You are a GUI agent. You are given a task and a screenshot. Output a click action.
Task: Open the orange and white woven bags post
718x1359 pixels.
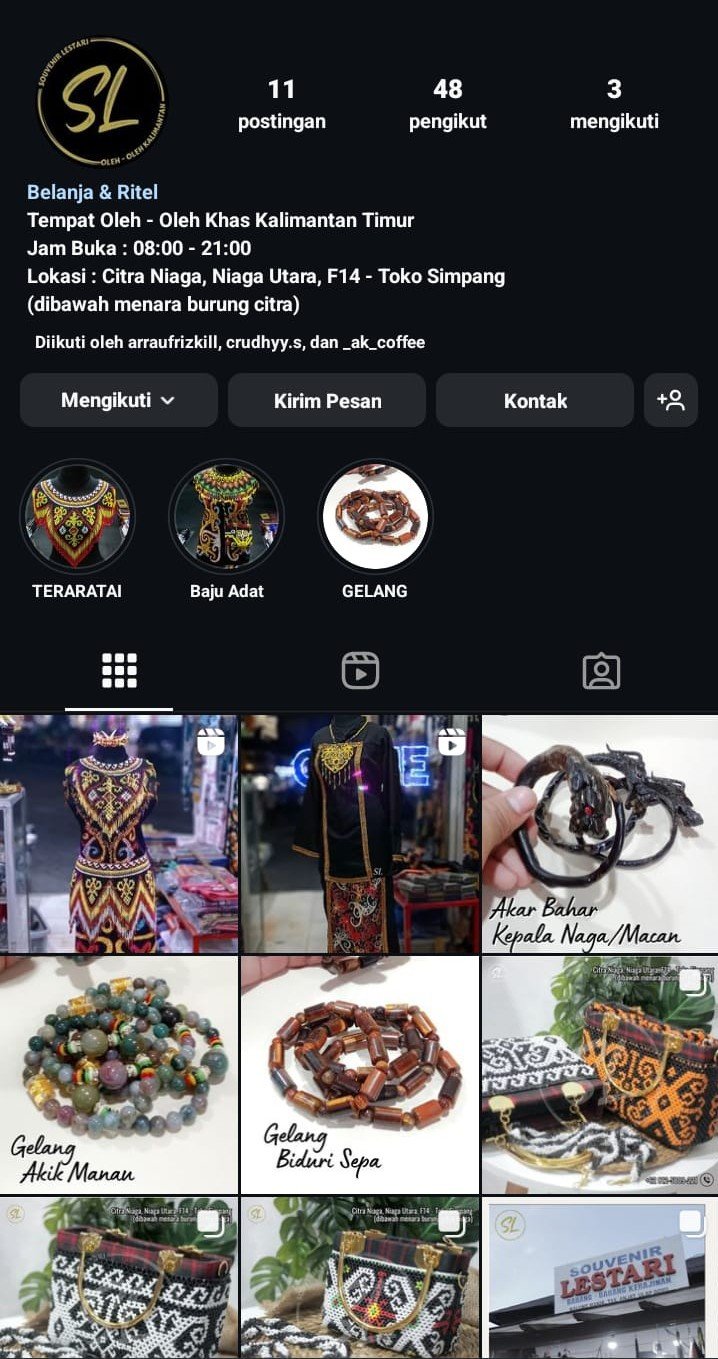(600, 1074)
